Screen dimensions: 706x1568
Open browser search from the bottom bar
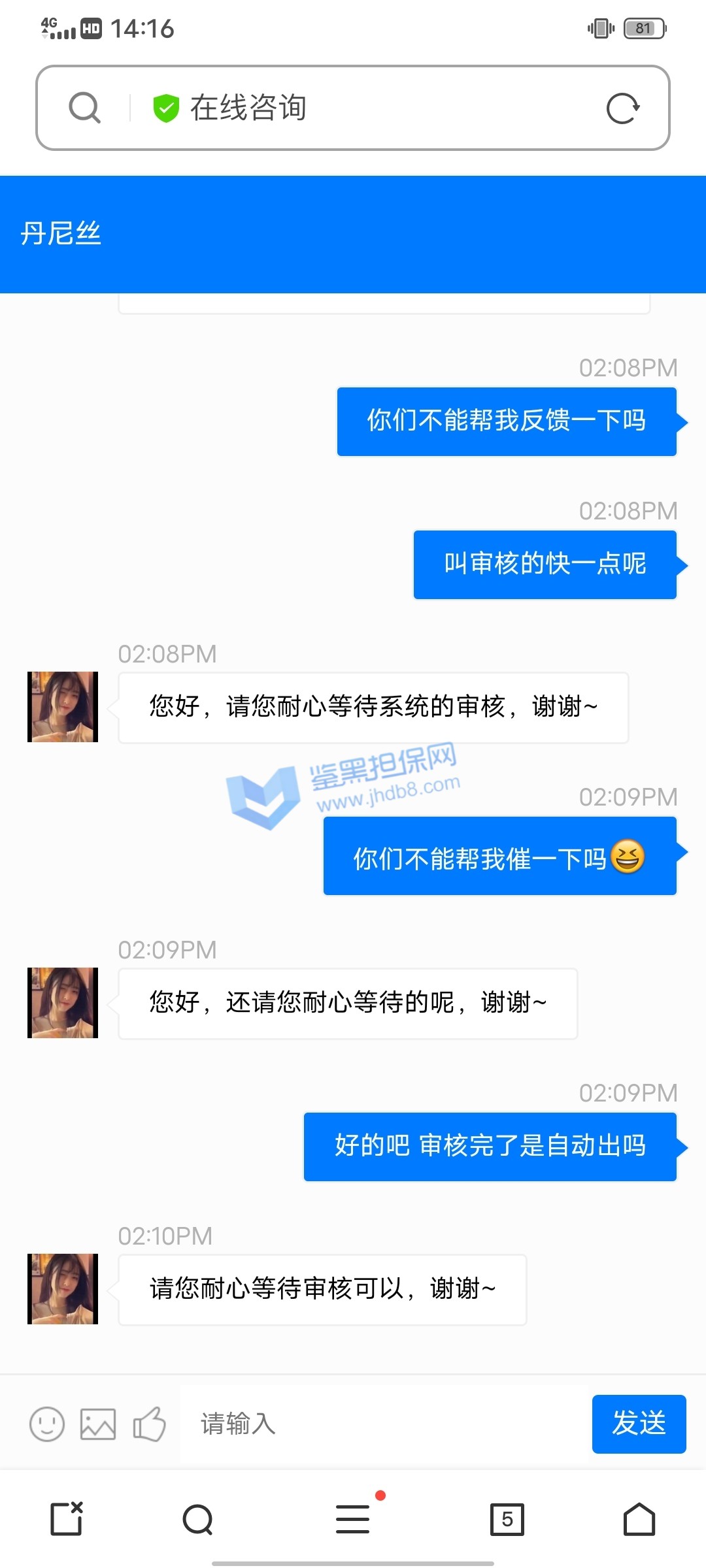click(198, 1519)
